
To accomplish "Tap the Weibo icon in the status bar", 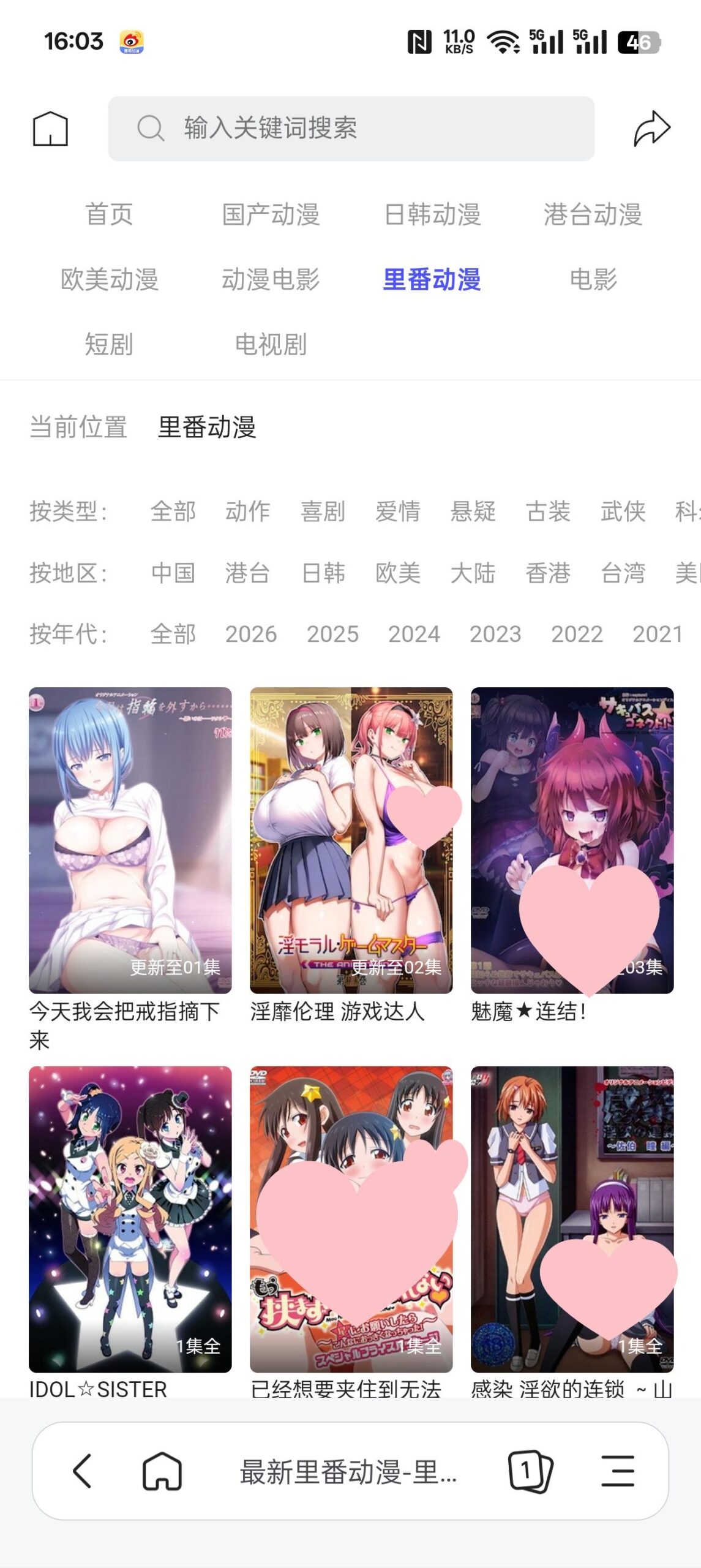I will pos(132,42).
